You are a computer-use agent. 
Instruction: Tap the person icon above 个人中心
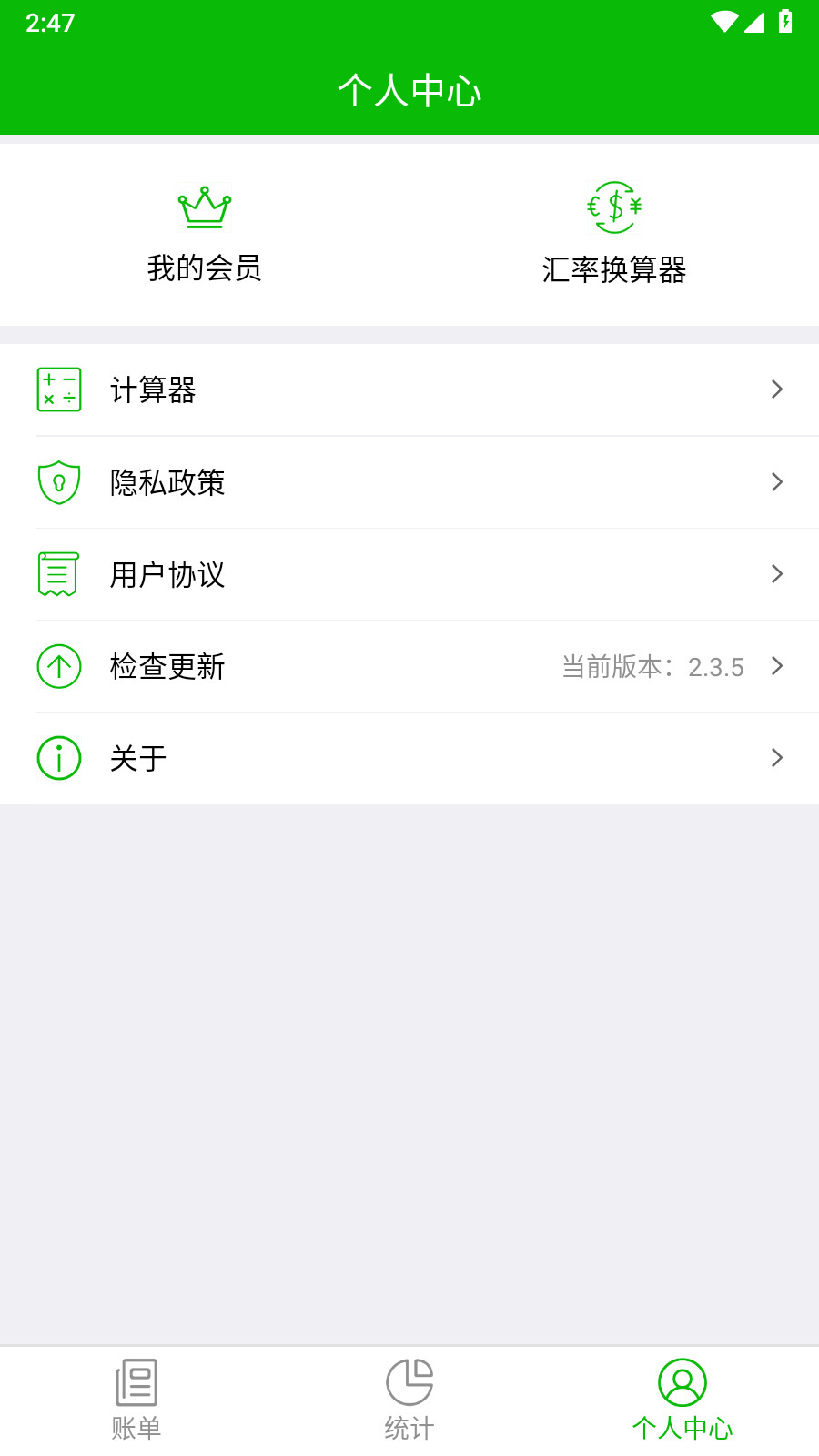click(682, 1381)
